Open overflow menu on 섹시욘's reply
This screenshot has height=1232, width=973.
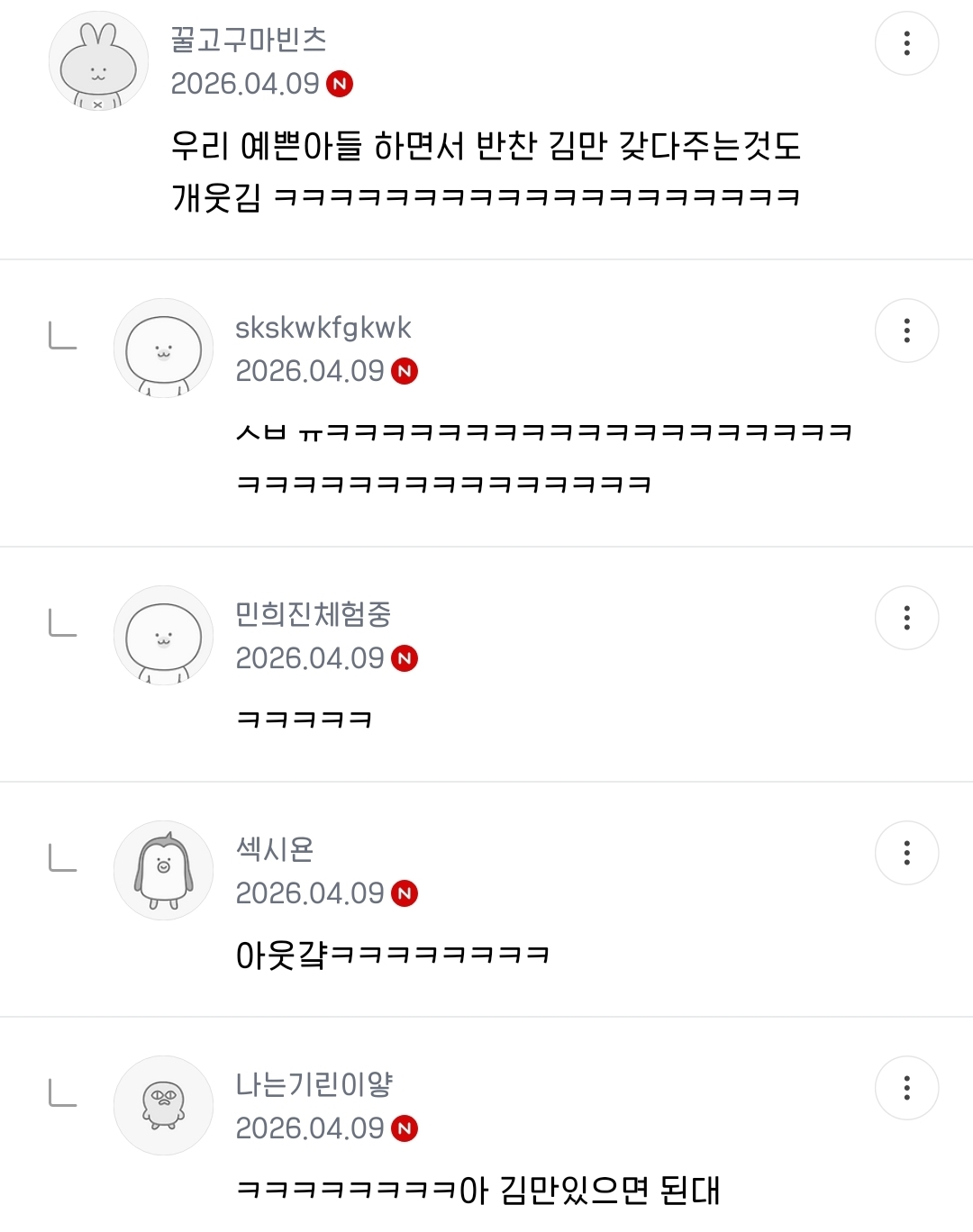pos(906,853)
